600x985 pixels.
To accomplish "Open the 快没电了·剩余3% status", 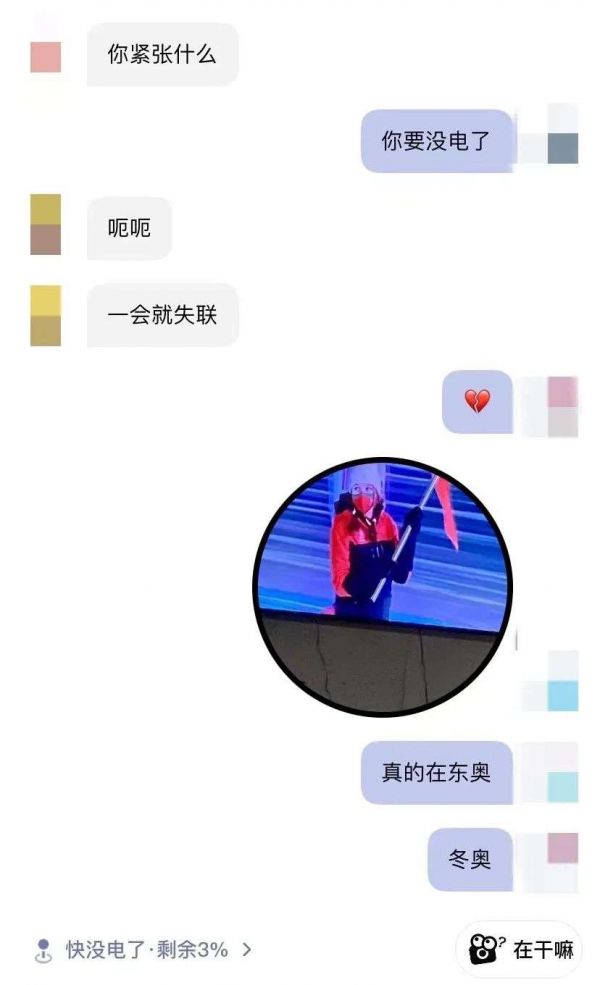I will (x=145, y=949).
